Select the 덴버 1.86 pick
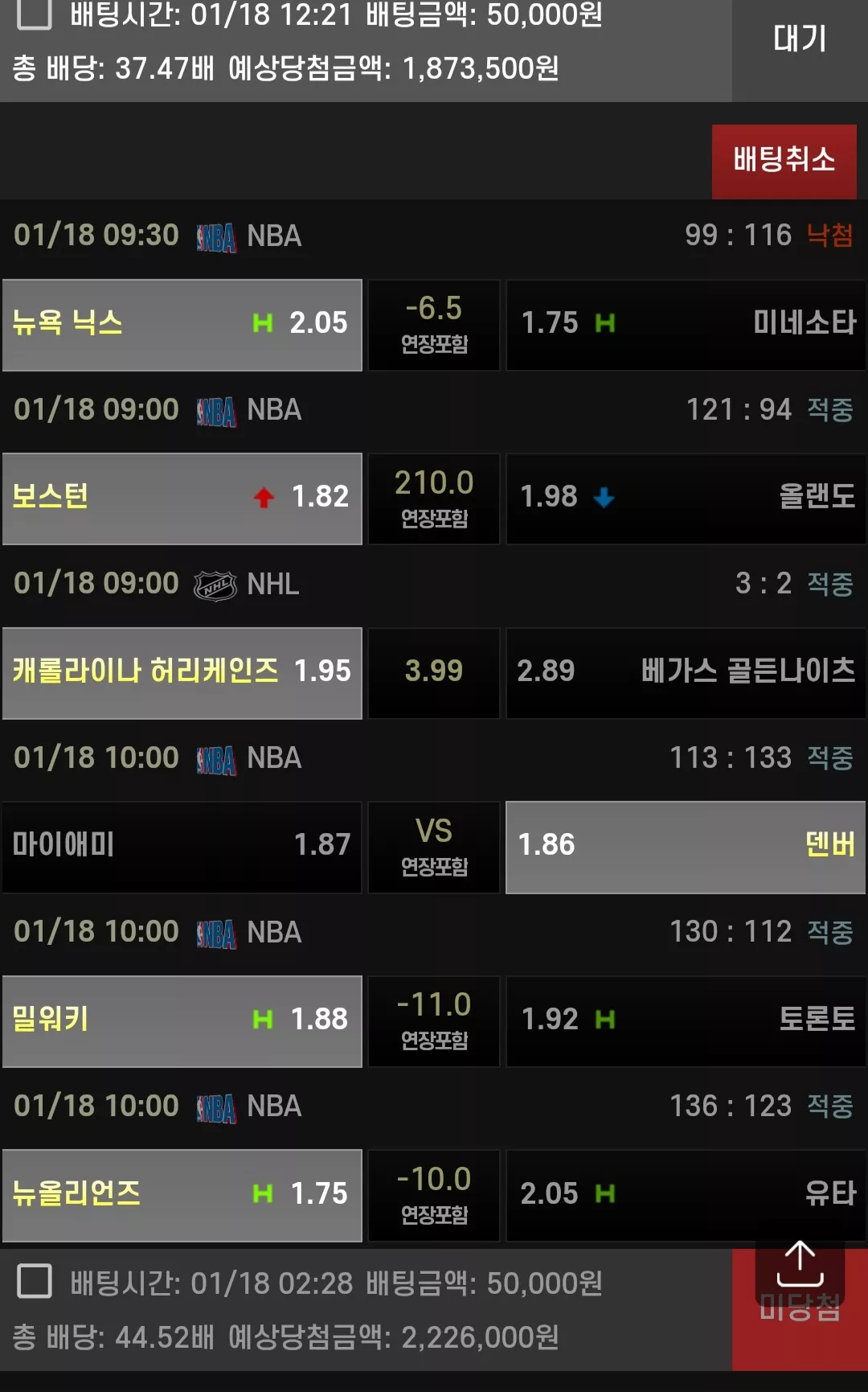Viewport: 868px width, 1392px height. point(686,847)
